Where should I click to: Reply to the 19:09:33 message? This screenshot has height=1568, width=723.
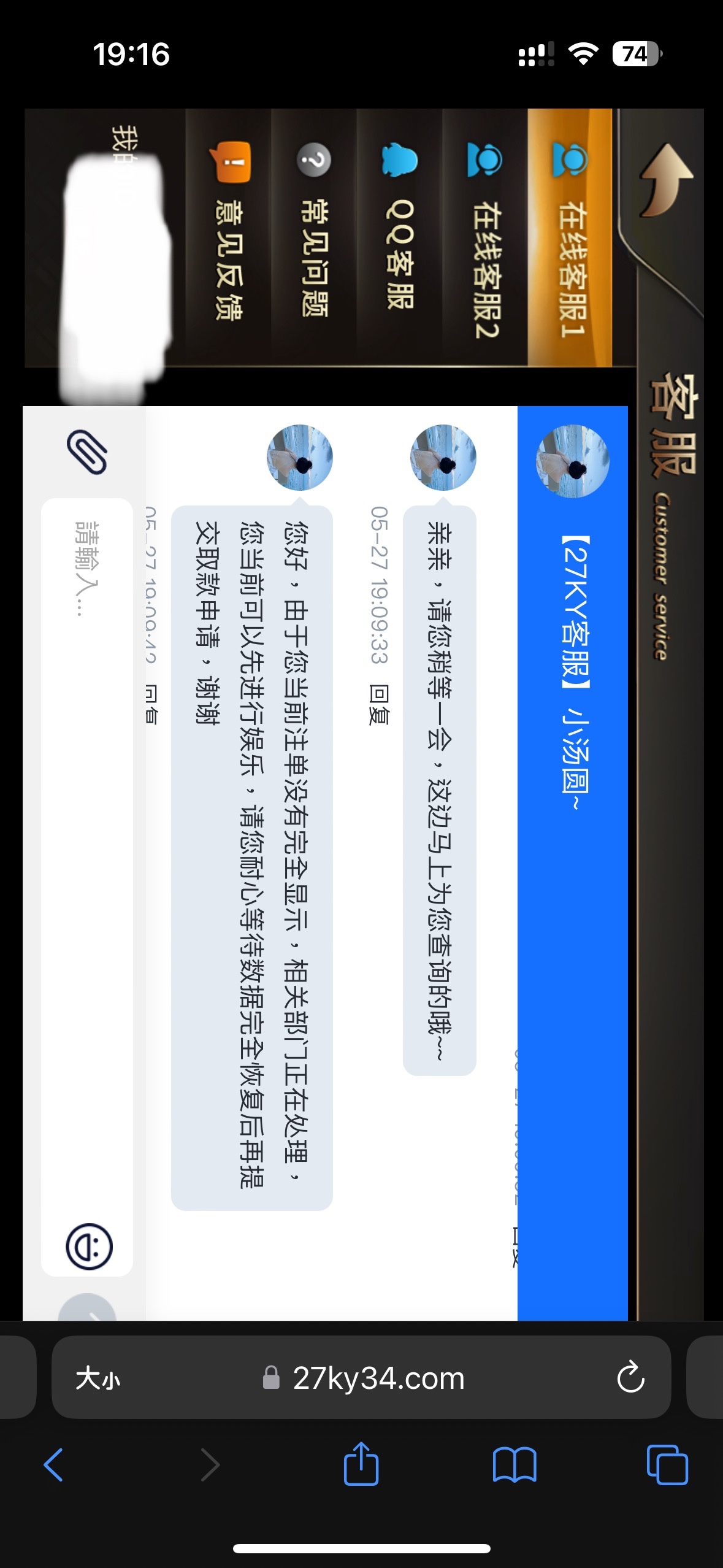[x=380, y=705]
